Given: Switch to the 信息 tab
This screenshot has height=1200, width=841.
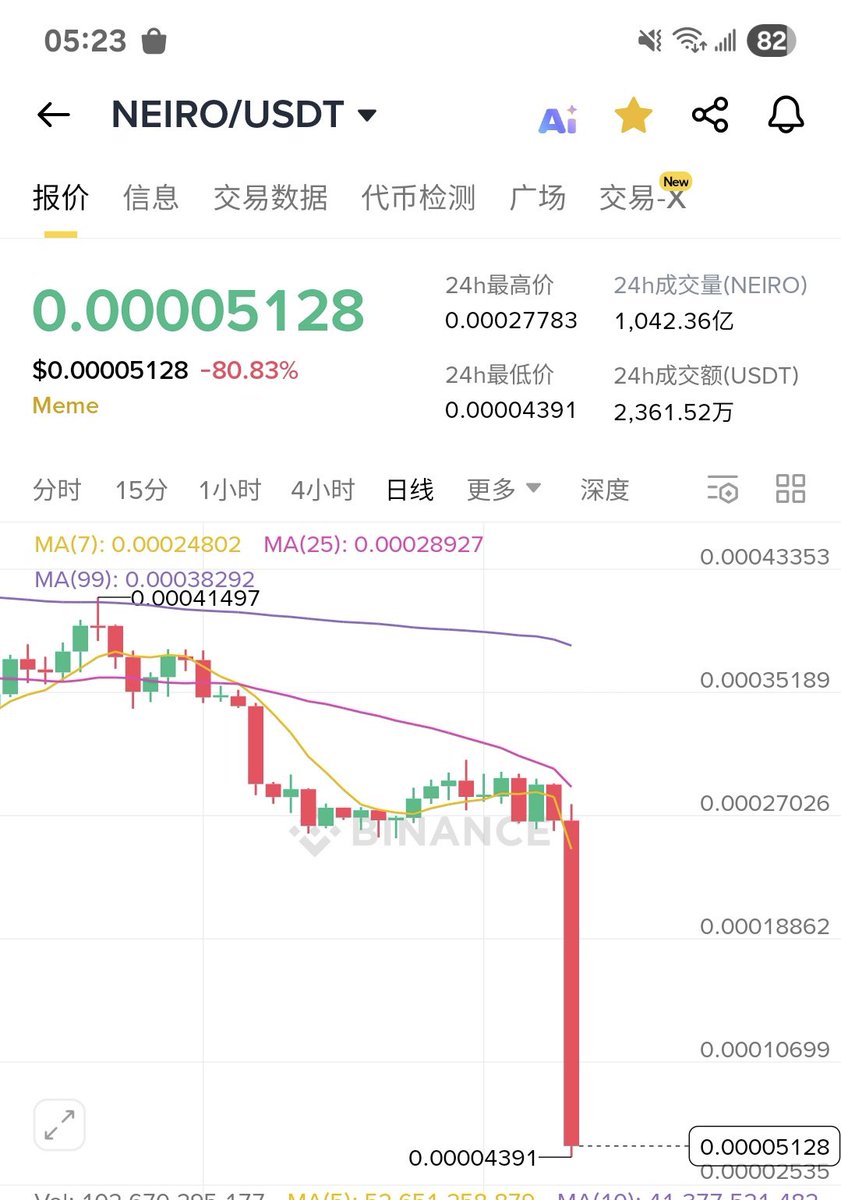Looking at the screenshot, I should click(151, 197).
